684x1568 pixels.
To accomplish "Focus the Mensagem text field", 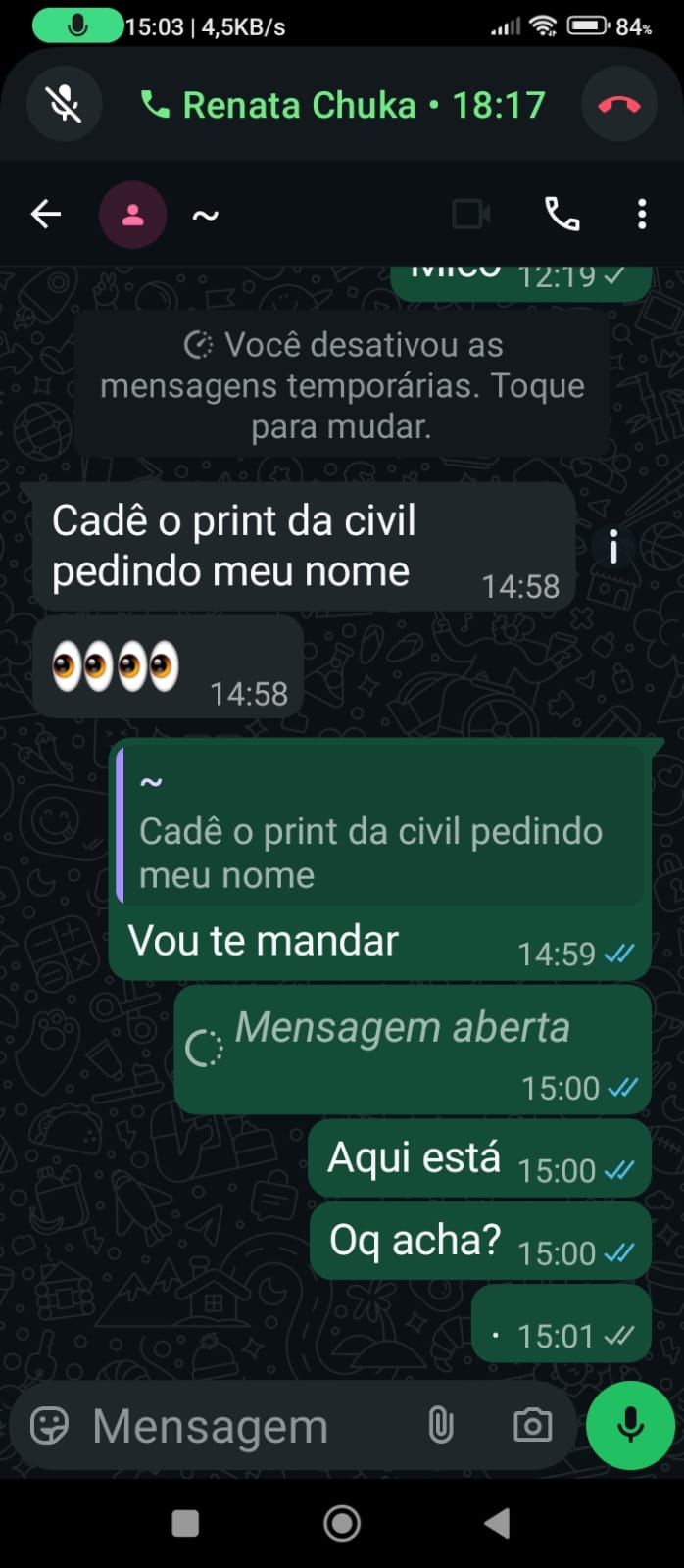I will [245, 1426].
